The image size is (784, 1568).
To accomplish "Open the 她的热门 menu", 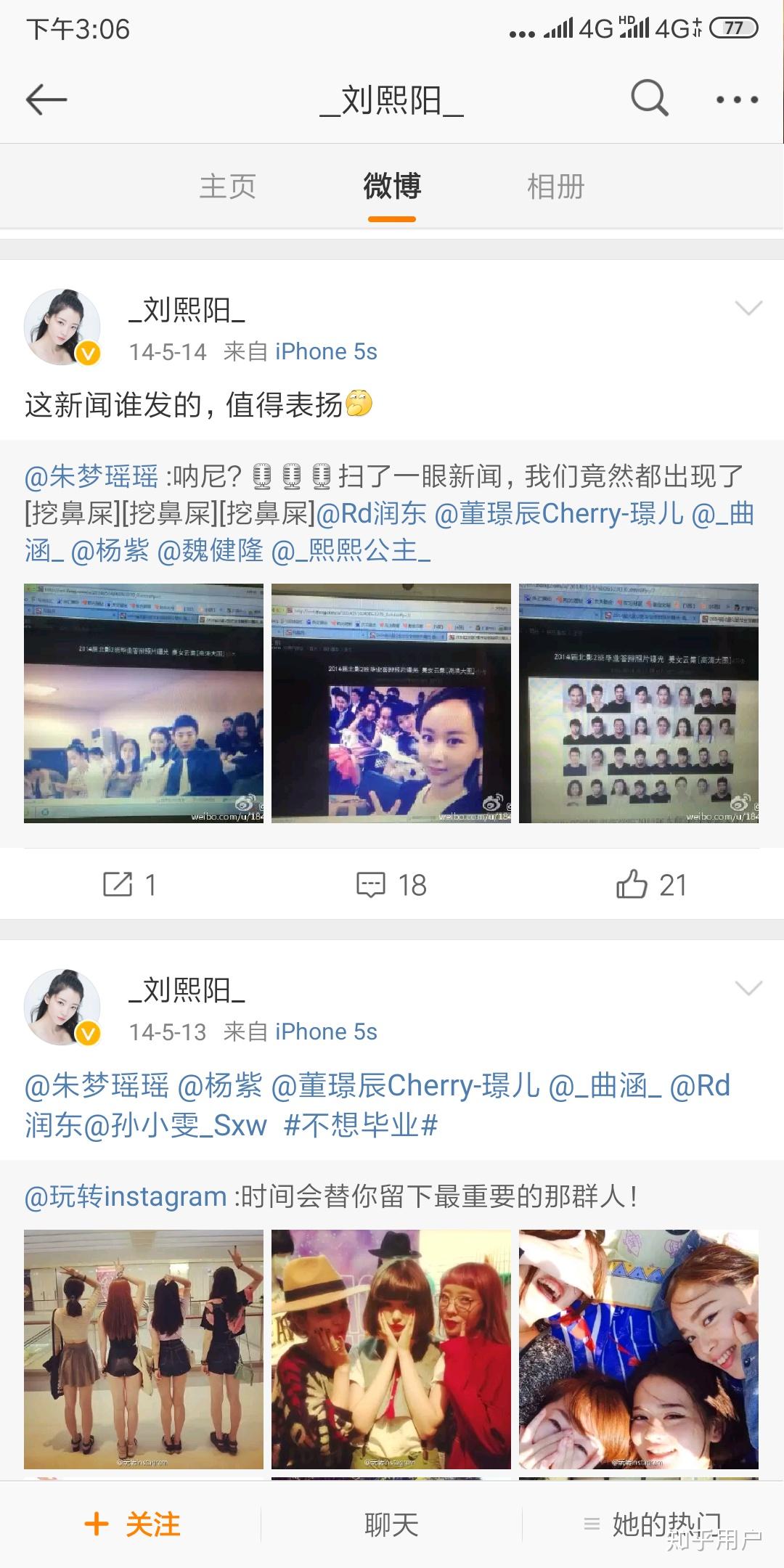I will [x=653, y=1524].
